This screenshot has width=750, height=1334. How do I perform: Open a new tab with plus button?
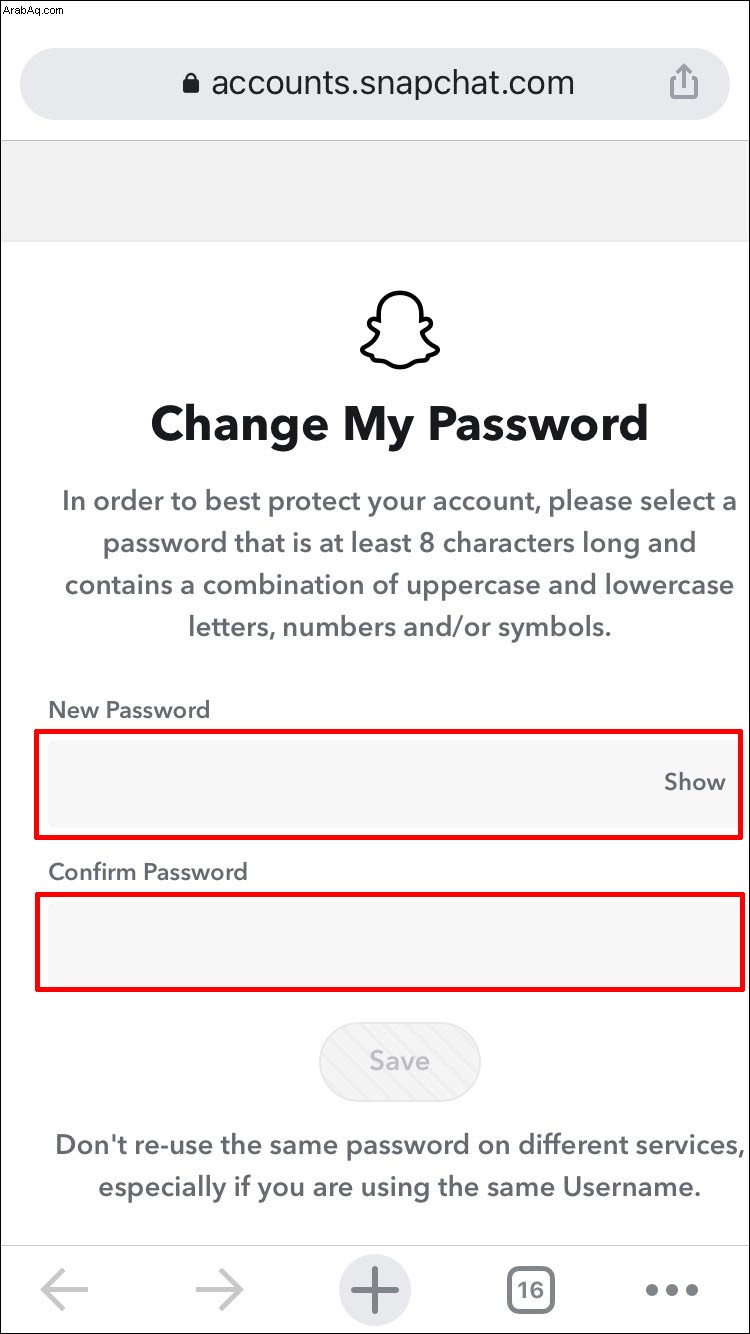(x=375, y=1290)
